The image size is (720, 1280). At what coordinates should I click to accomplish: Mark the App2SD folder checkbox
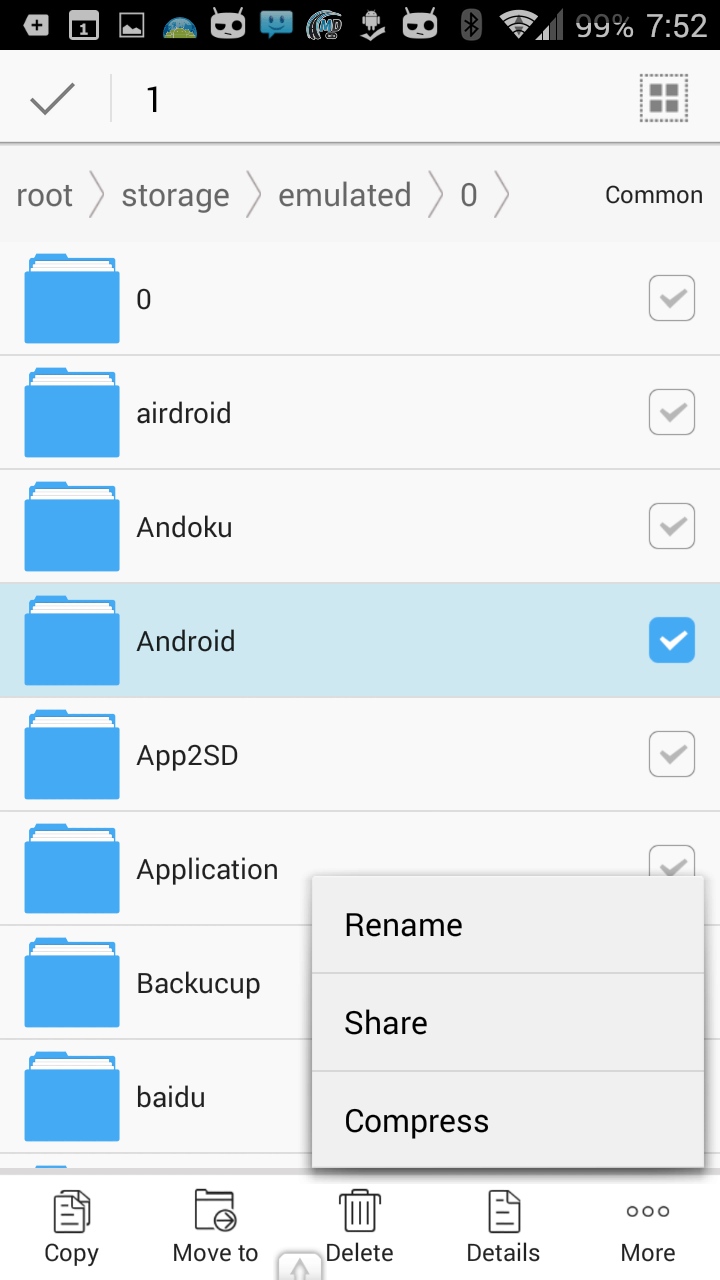(672, 754)
